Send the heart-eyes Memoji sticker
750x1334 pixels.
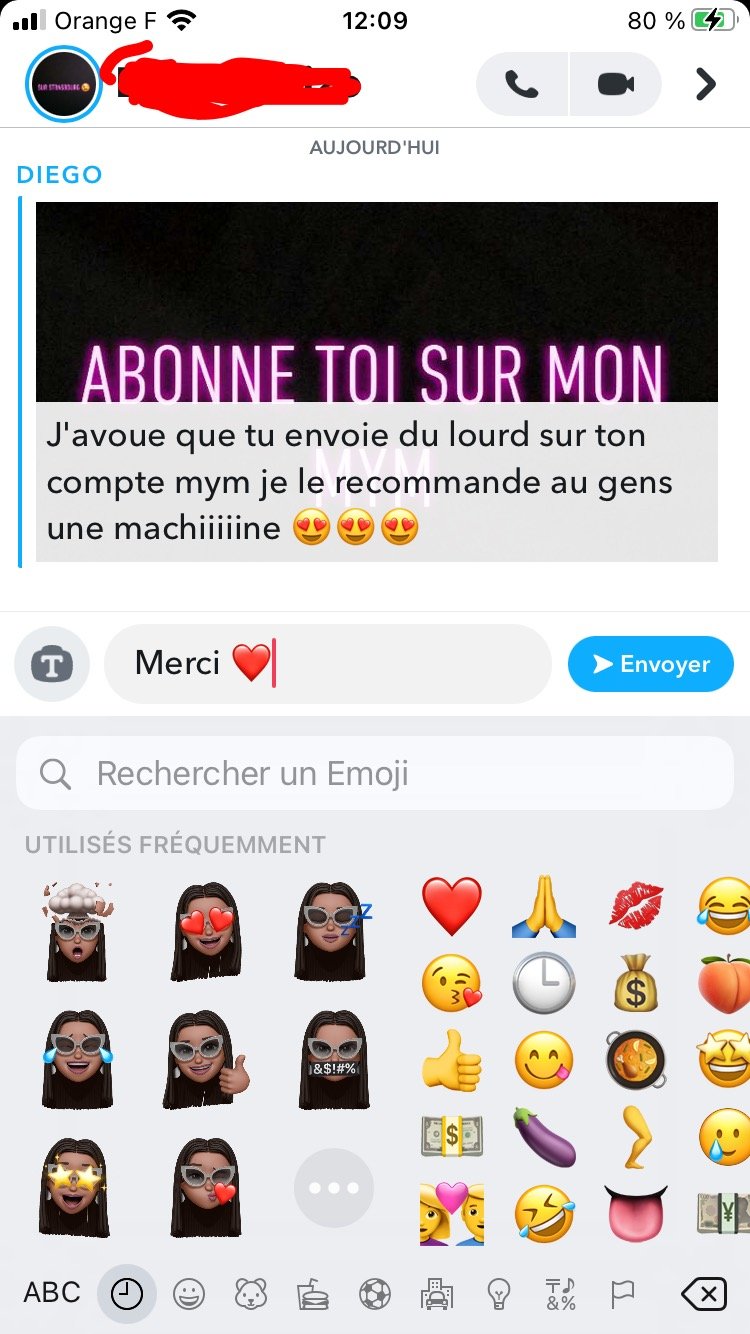[206, 930]
